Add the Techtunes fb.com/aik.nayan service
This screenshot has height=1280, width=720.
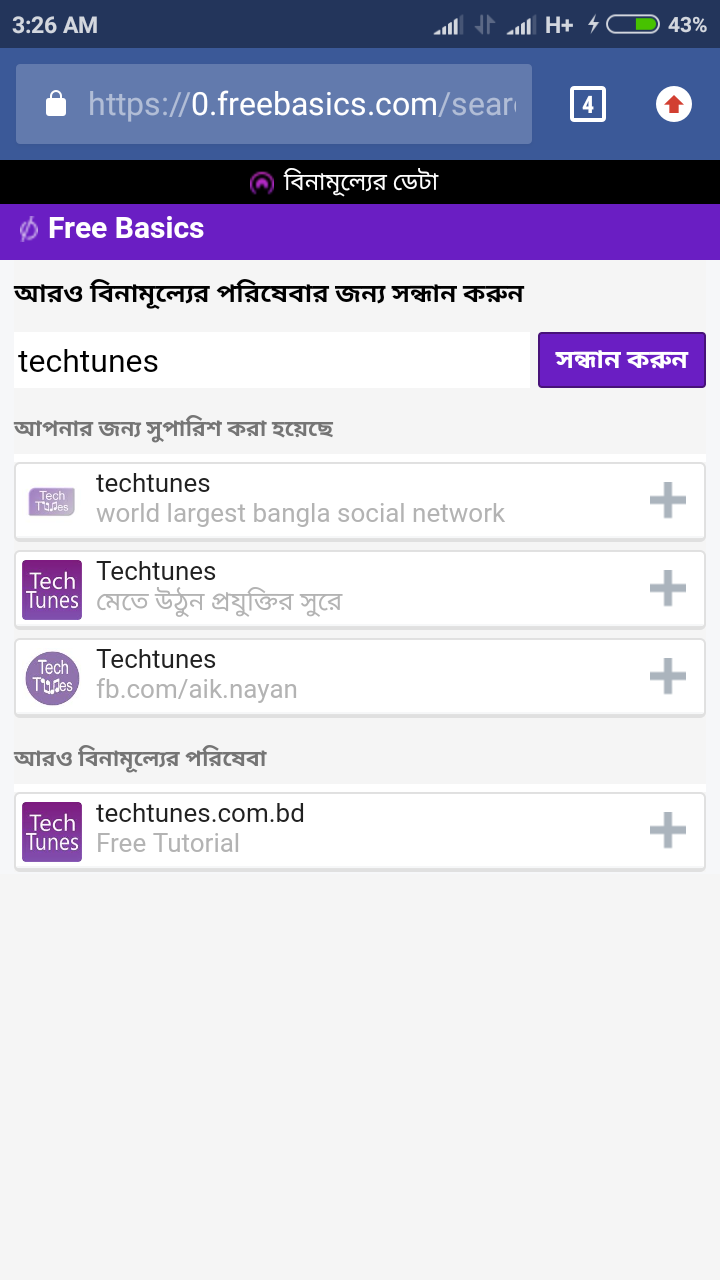pyautogui.click(x=667, y=676)
